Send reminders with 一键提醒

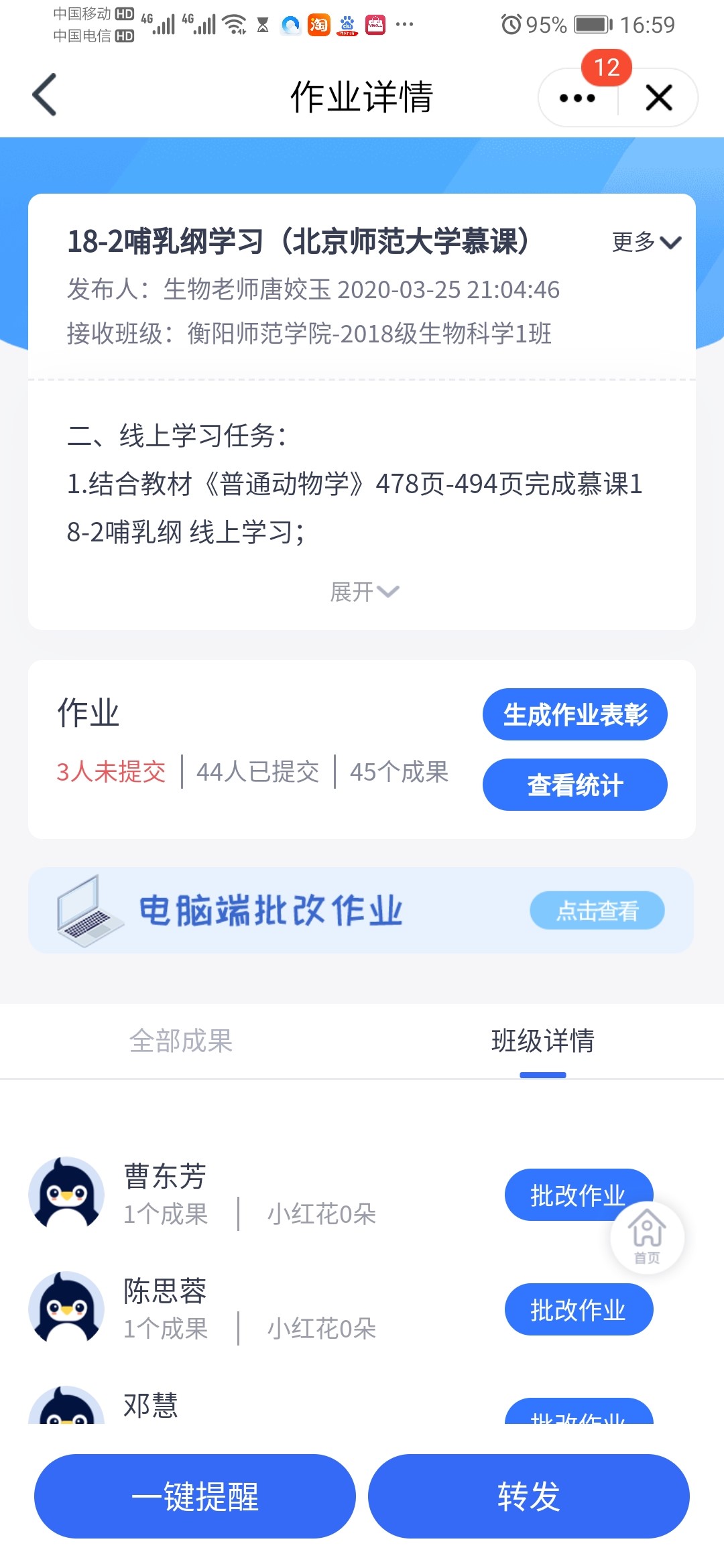coord(195,1496)
